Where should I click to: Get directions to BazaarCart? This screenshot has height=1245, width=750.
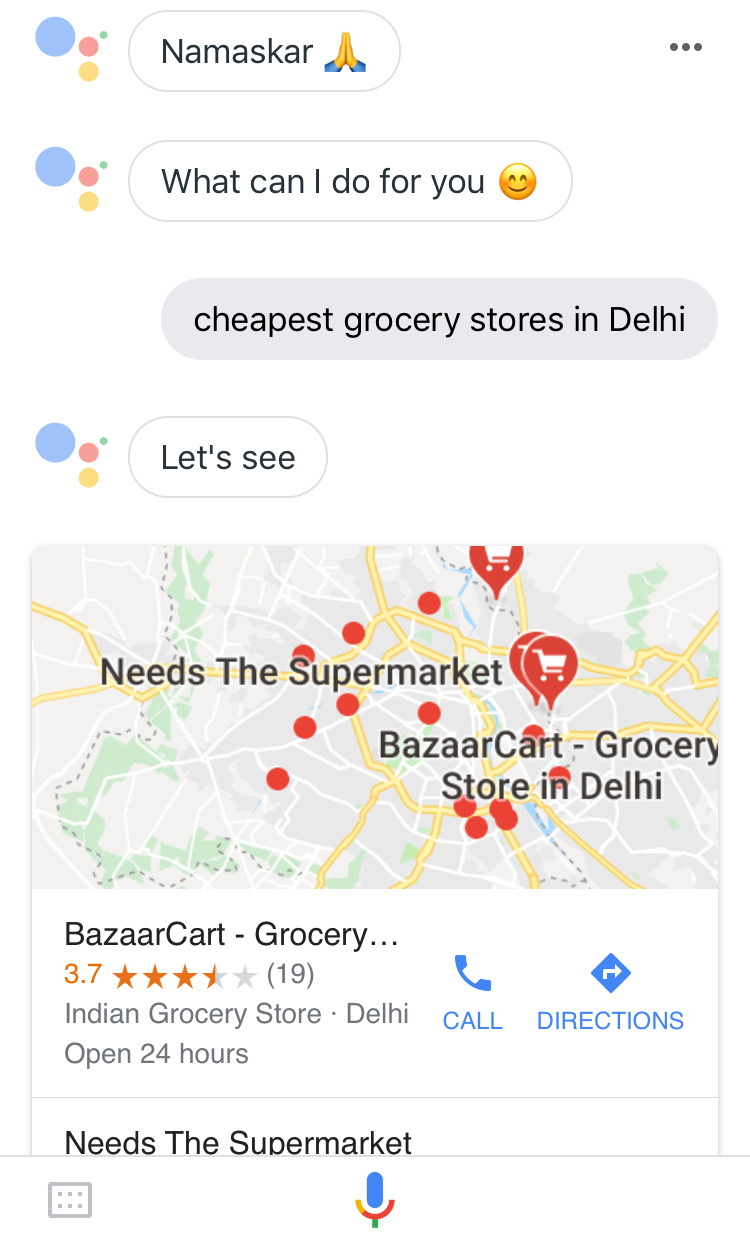[610, 992]
